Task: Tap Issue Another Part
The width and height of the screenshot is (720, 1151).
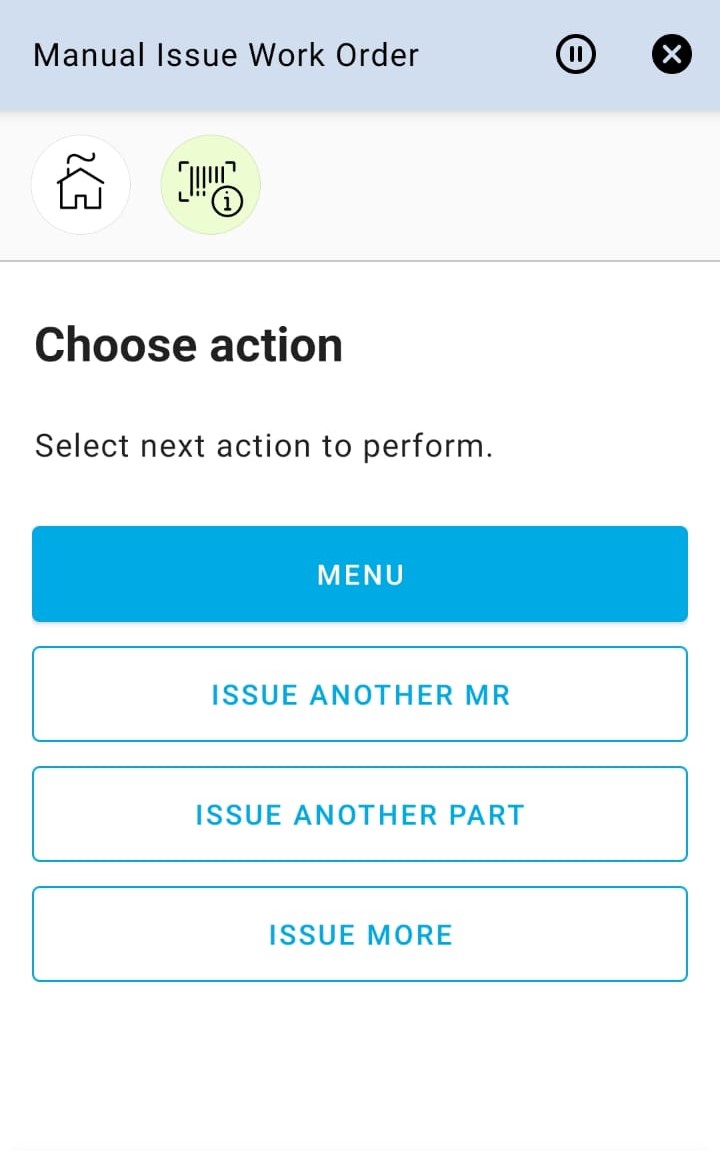Action: coord(360,814)
